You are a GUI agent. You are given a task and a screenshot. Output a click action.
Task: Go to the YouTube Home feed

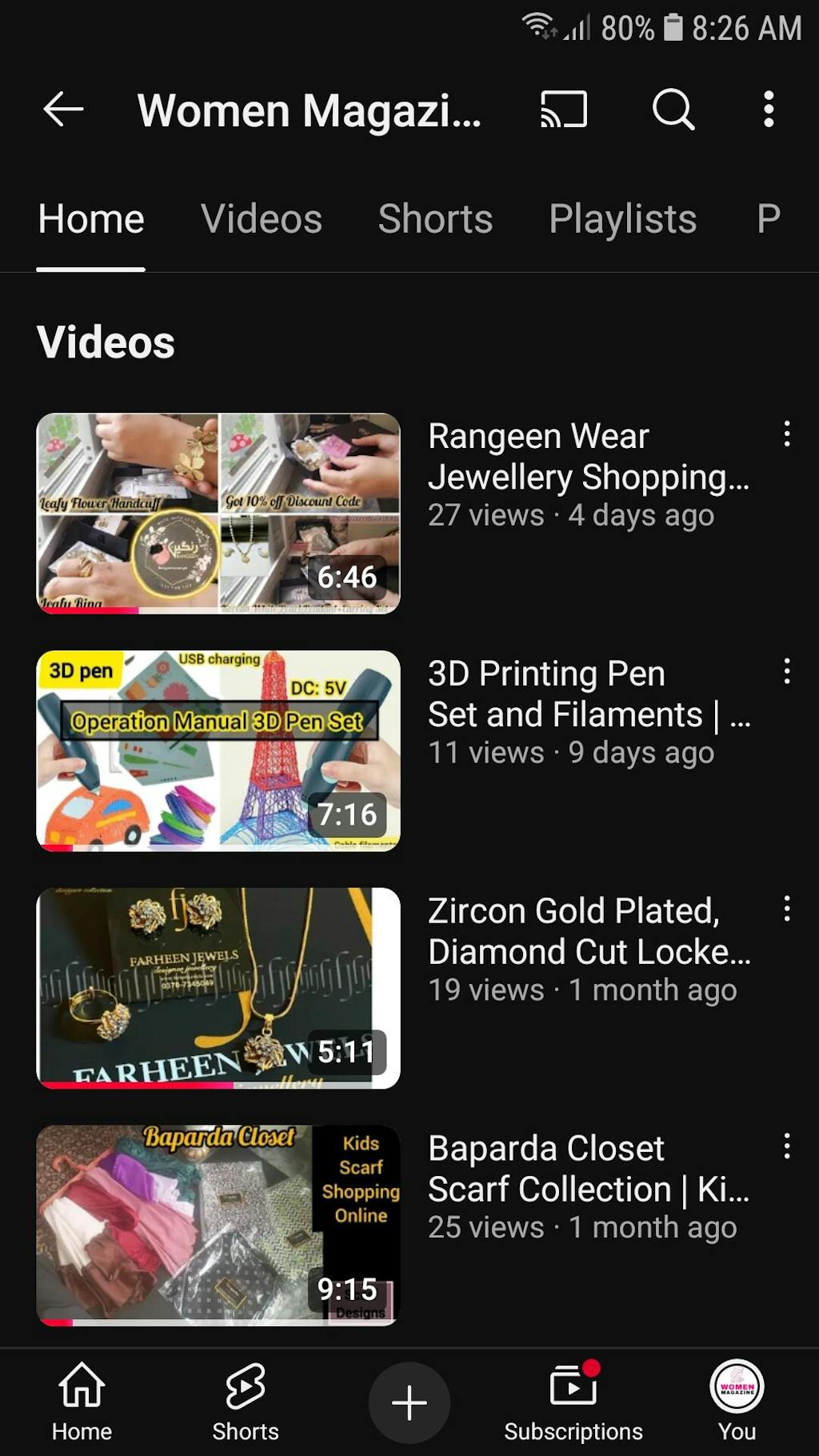(x=82, y=1402)
